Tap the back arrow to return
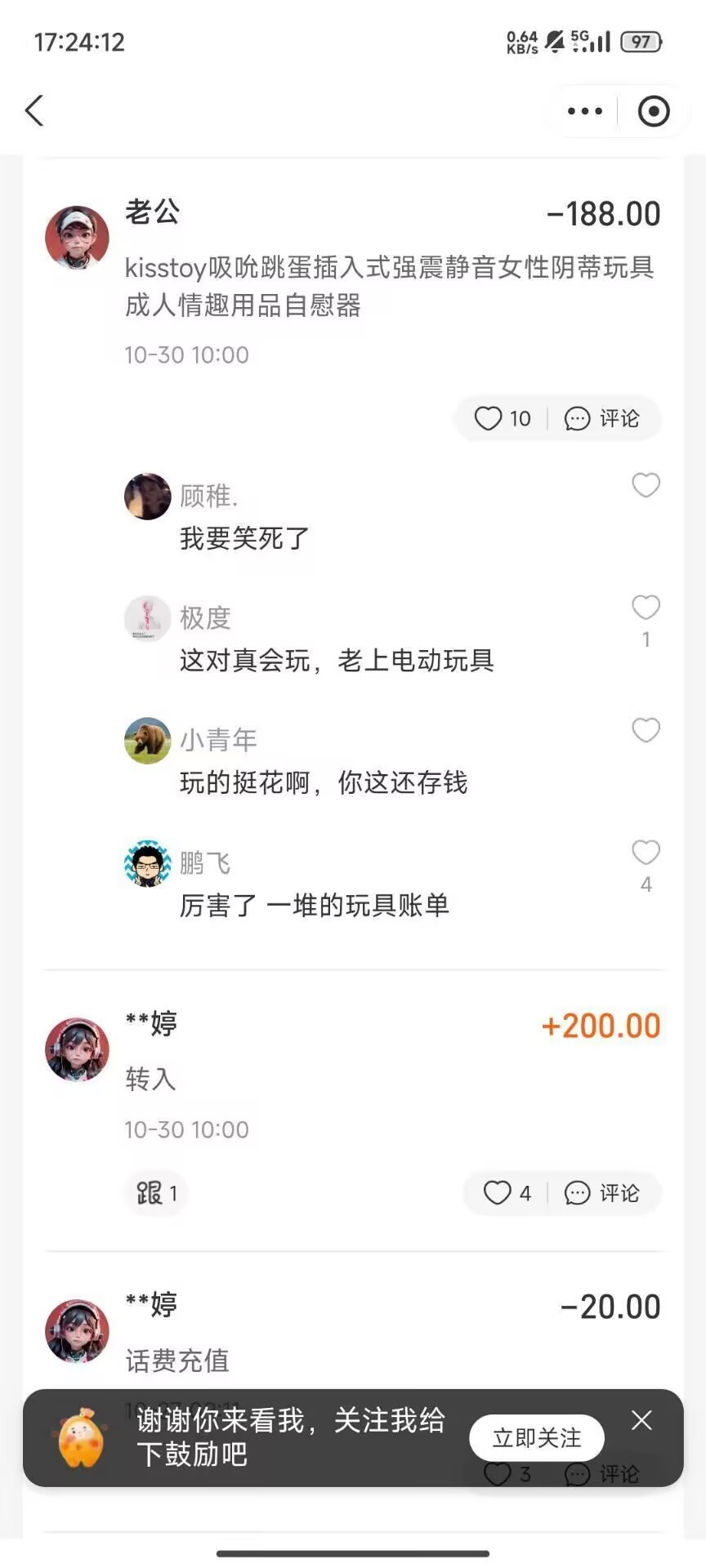 (x=34, y=110)
